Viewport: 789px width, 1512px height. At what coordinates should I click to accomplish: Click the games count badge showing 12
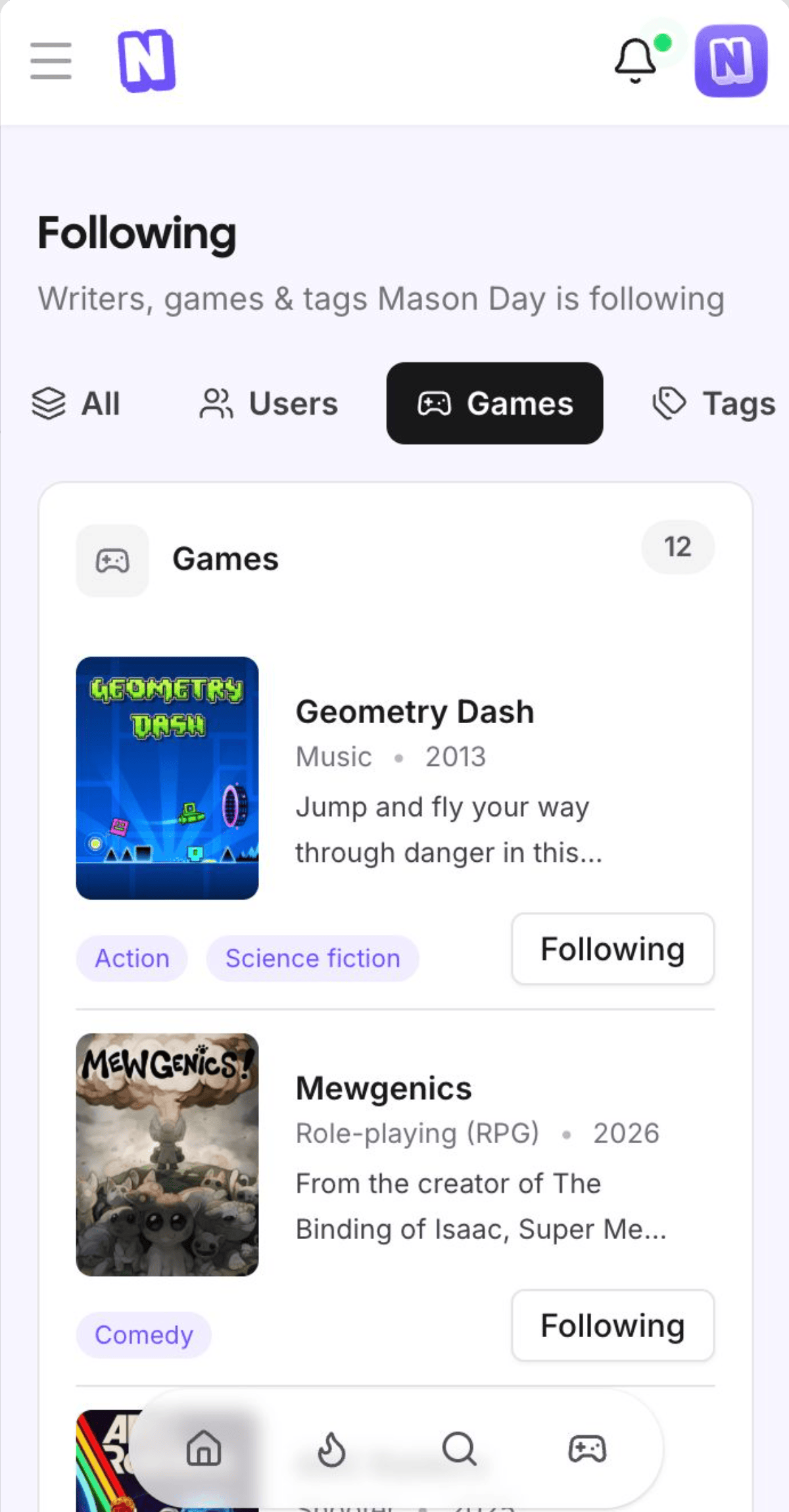click(x=678, y=547)
